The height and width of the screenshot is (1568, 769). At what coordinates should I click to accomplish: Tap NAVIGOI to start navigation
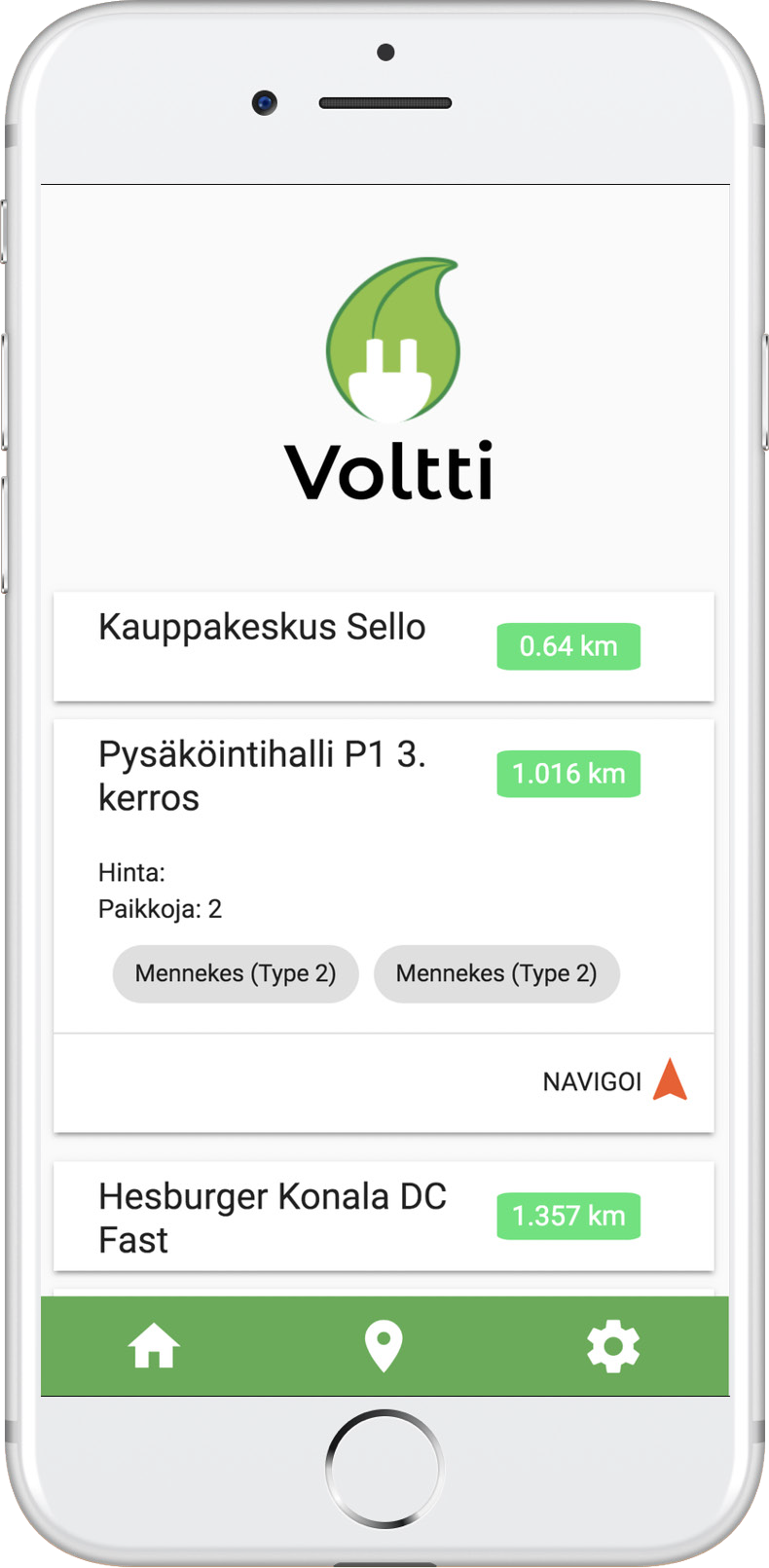615,1080
